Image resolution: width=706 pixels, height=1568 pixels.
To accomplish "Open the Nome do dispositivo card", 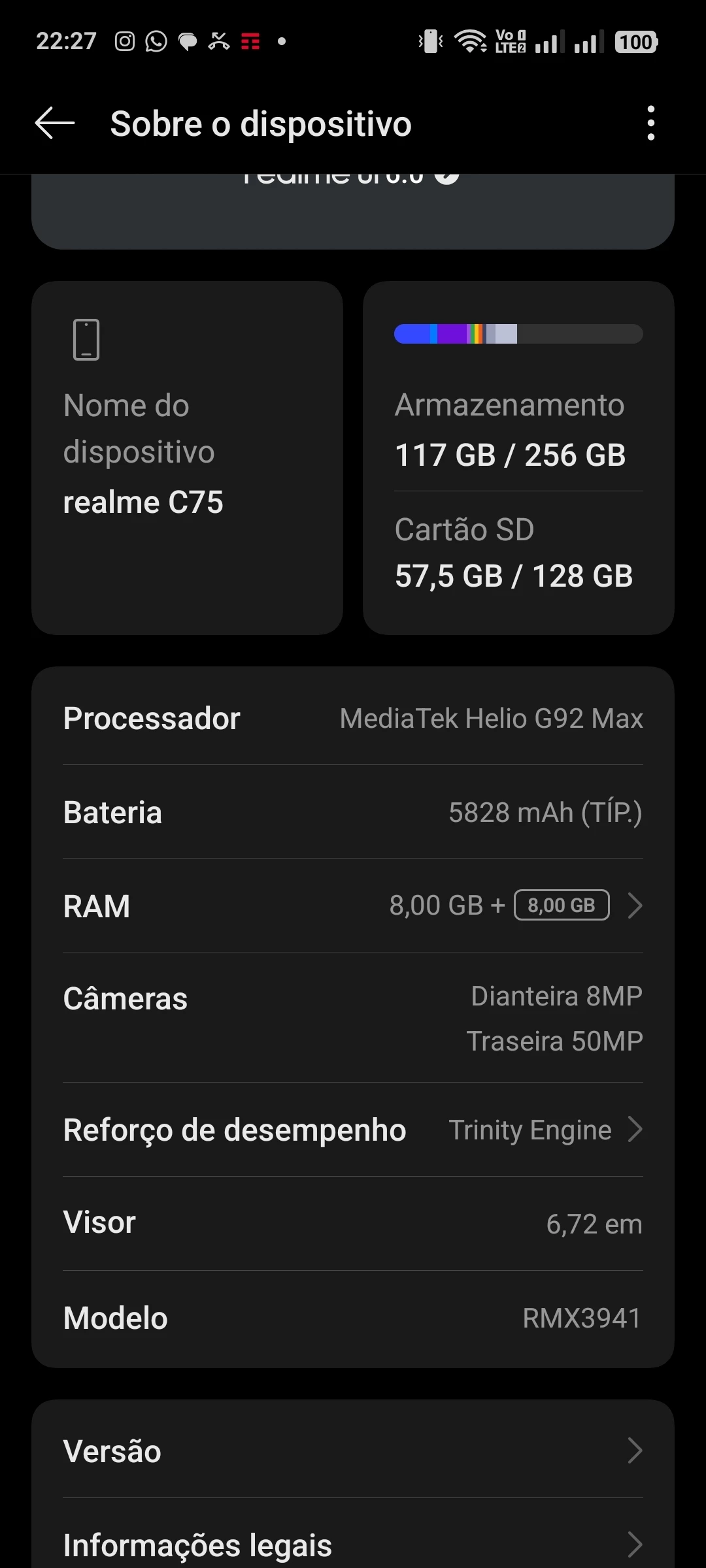I will click(x=187, y=457).
